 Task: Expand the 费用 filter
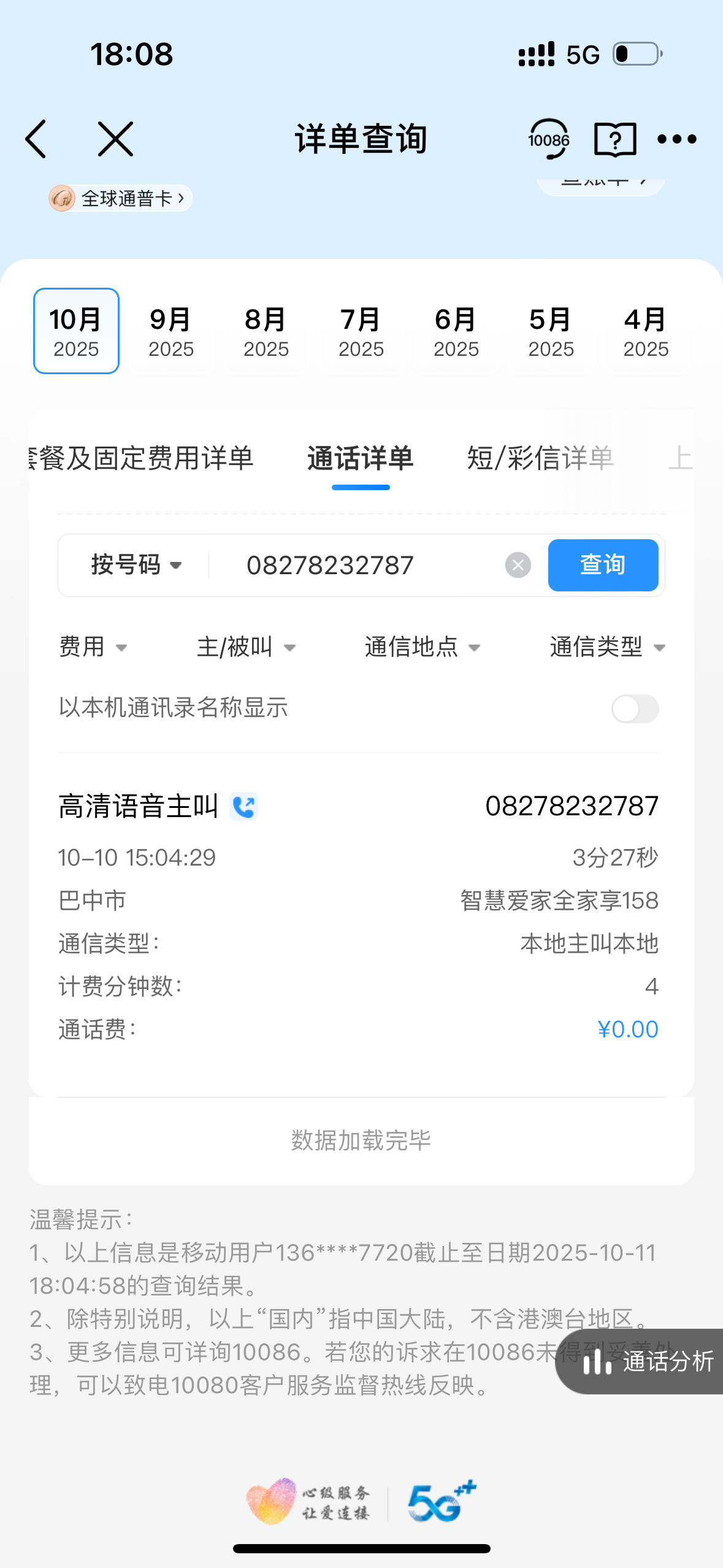point(93,647)
